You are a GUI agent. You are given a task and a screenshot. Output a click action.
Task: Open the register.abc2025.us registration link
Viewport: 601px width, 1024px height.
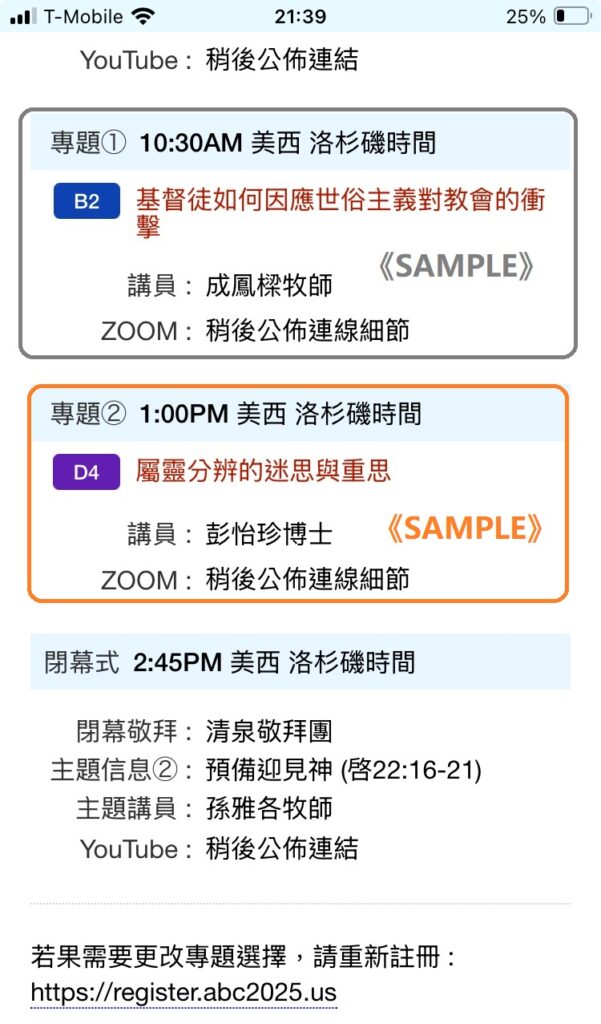coord(184,993)
